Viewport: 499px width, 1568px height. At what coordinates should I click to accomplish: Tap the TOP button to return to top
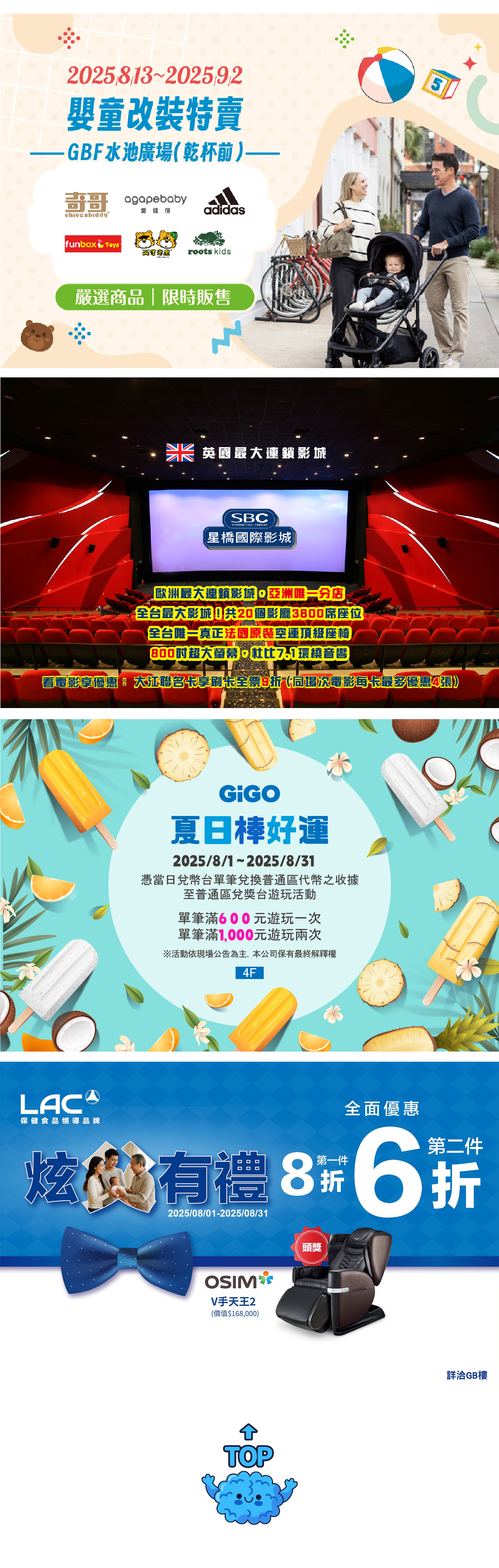[x=249, y=1473]
